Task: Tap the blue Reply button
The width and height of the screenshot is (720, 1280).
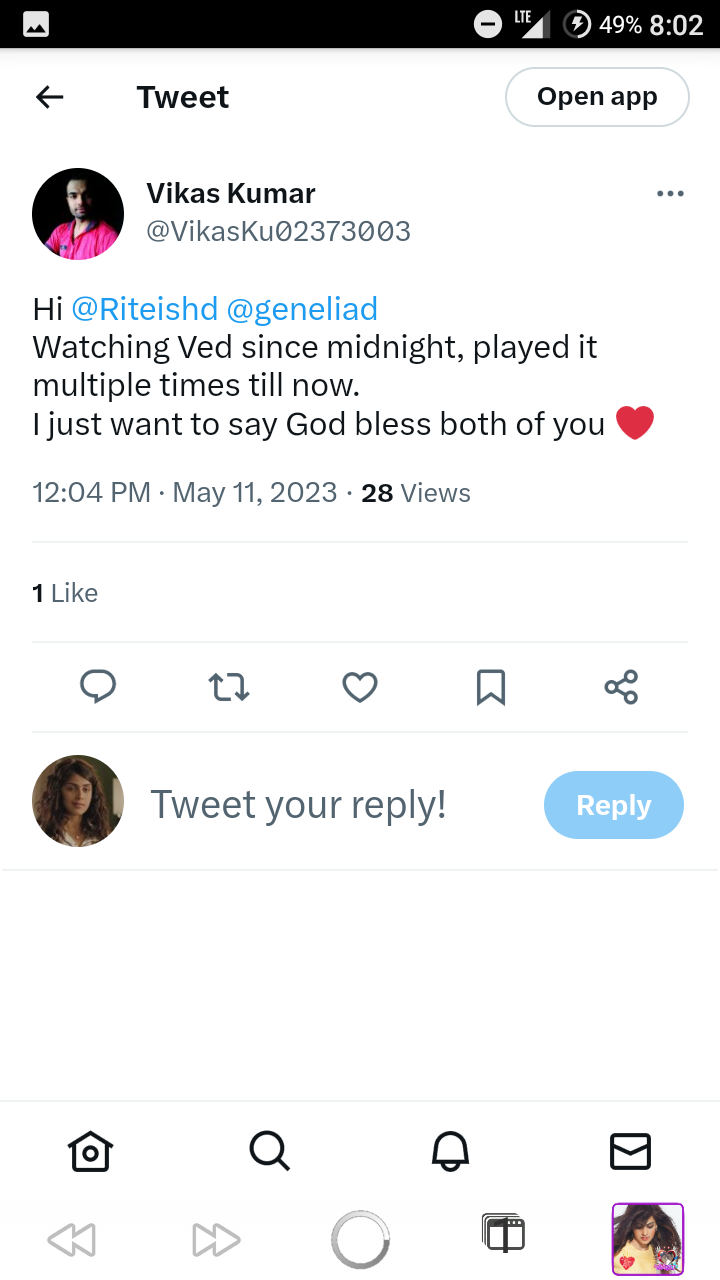Action: point(614,805)
